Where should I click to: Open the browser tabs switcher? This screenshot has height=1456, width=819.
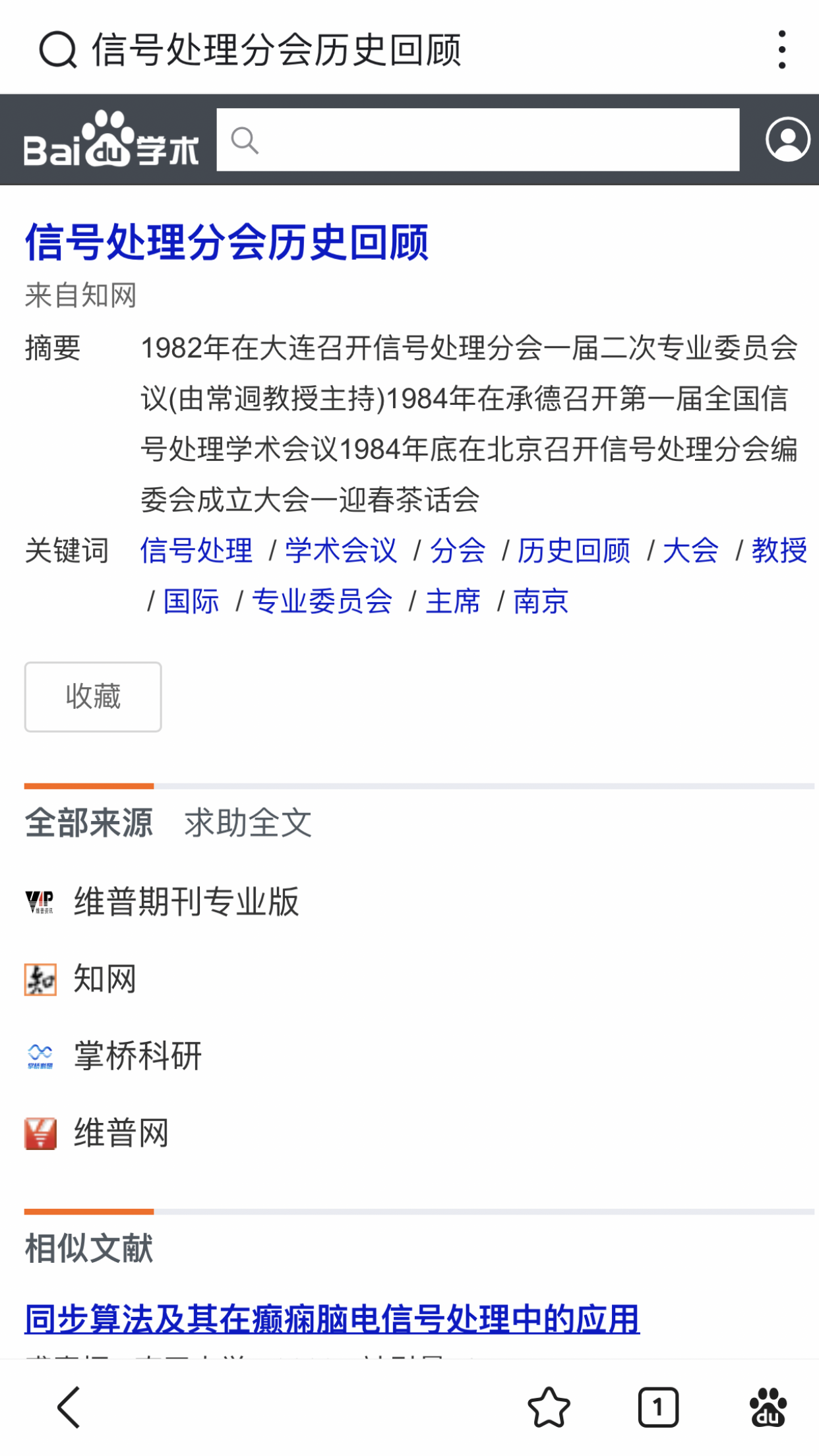(x=658, y=1407)
